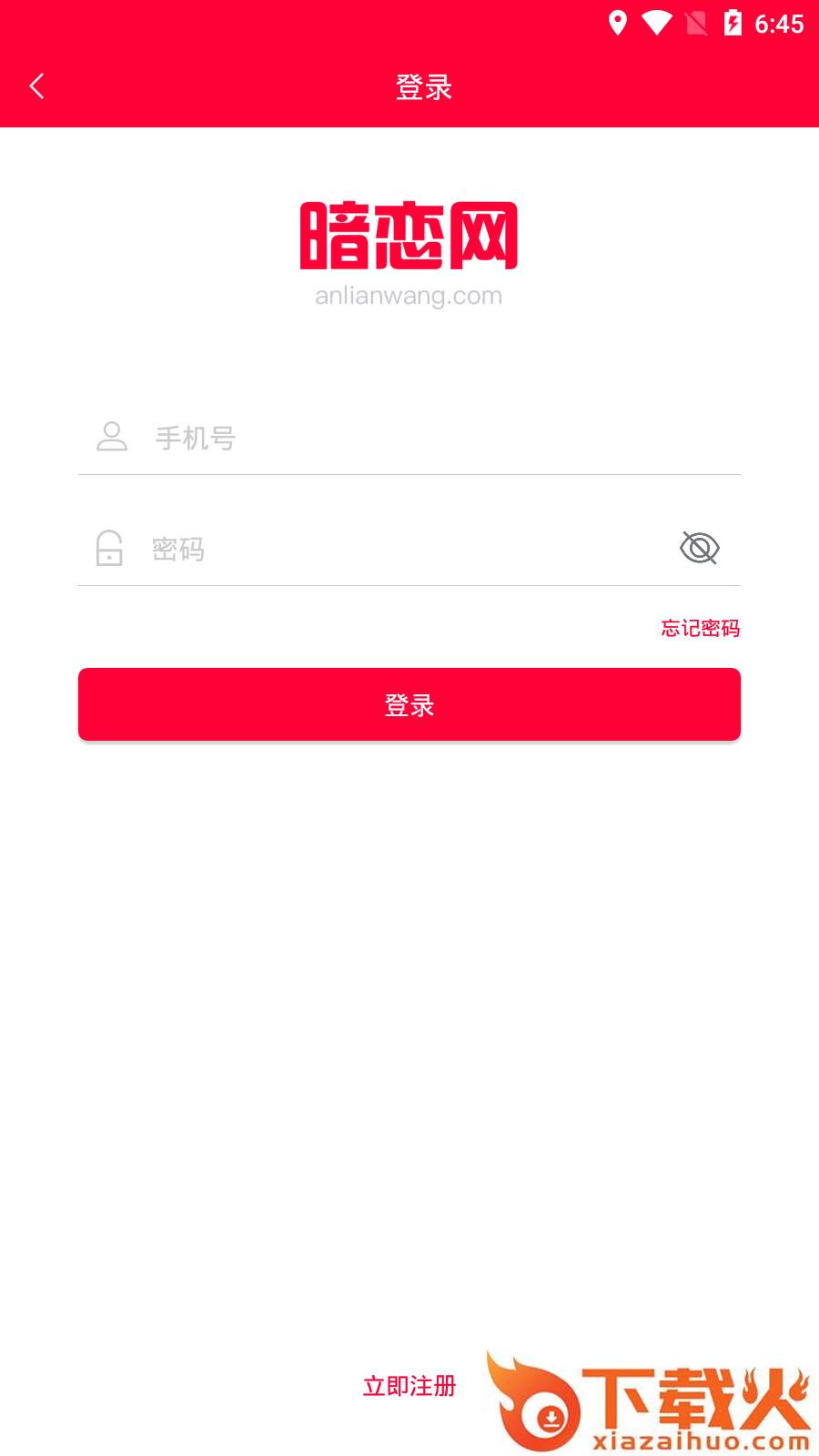This screenshot has width=819, height=1456.
Task: Tap the 手机号 phone number field
Action: 409,438
